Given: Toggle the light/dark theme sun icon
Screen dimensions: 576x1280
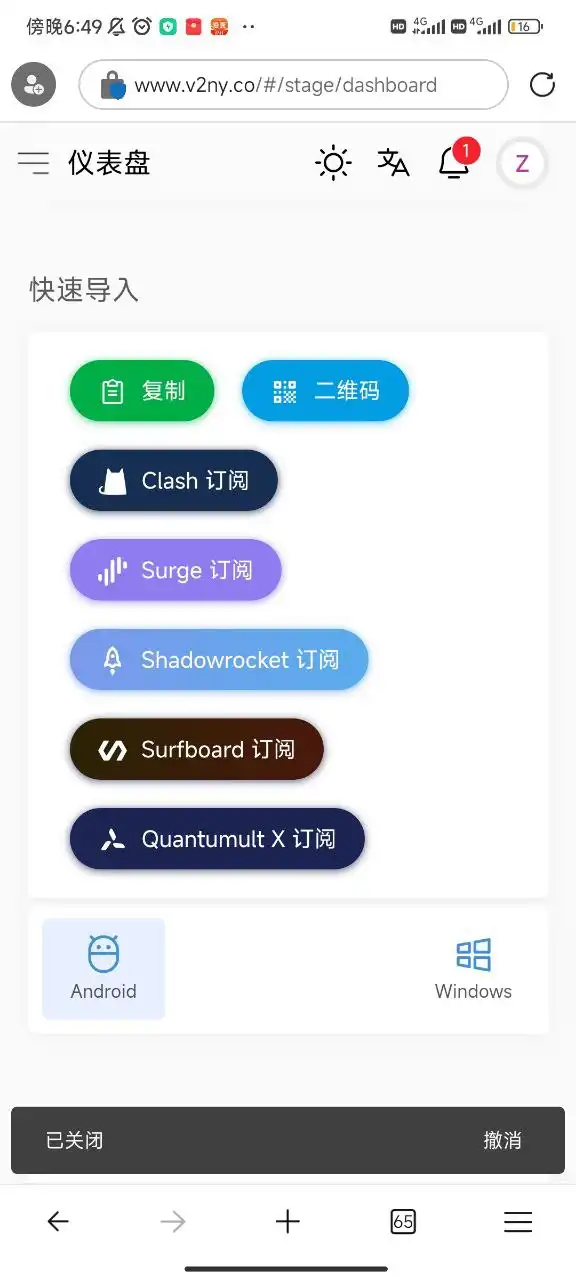Looking at the screenshot, I should tap(333, 163).
